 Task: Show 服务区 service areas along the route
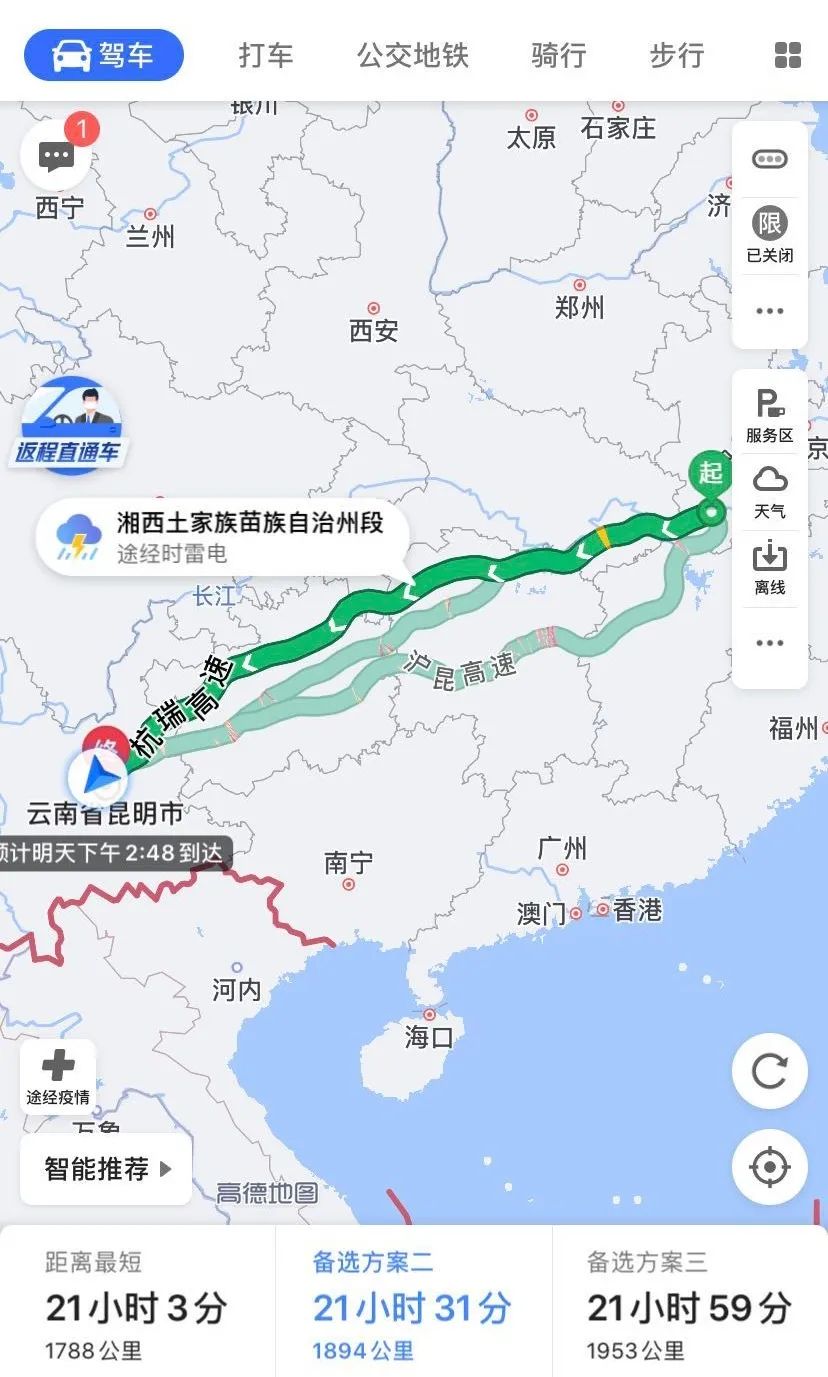tap(769, 415)
